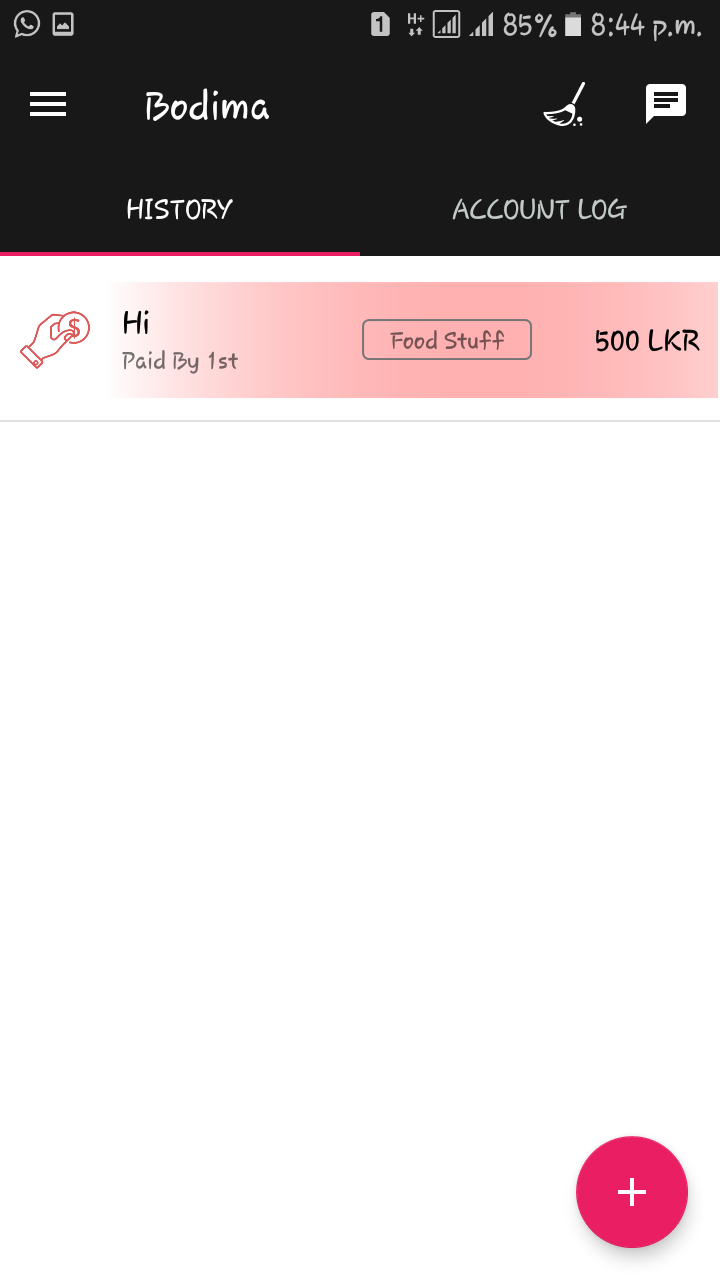The image size is (720, 1280).
Task: Open the chat message icon
Action: [665, 103]
